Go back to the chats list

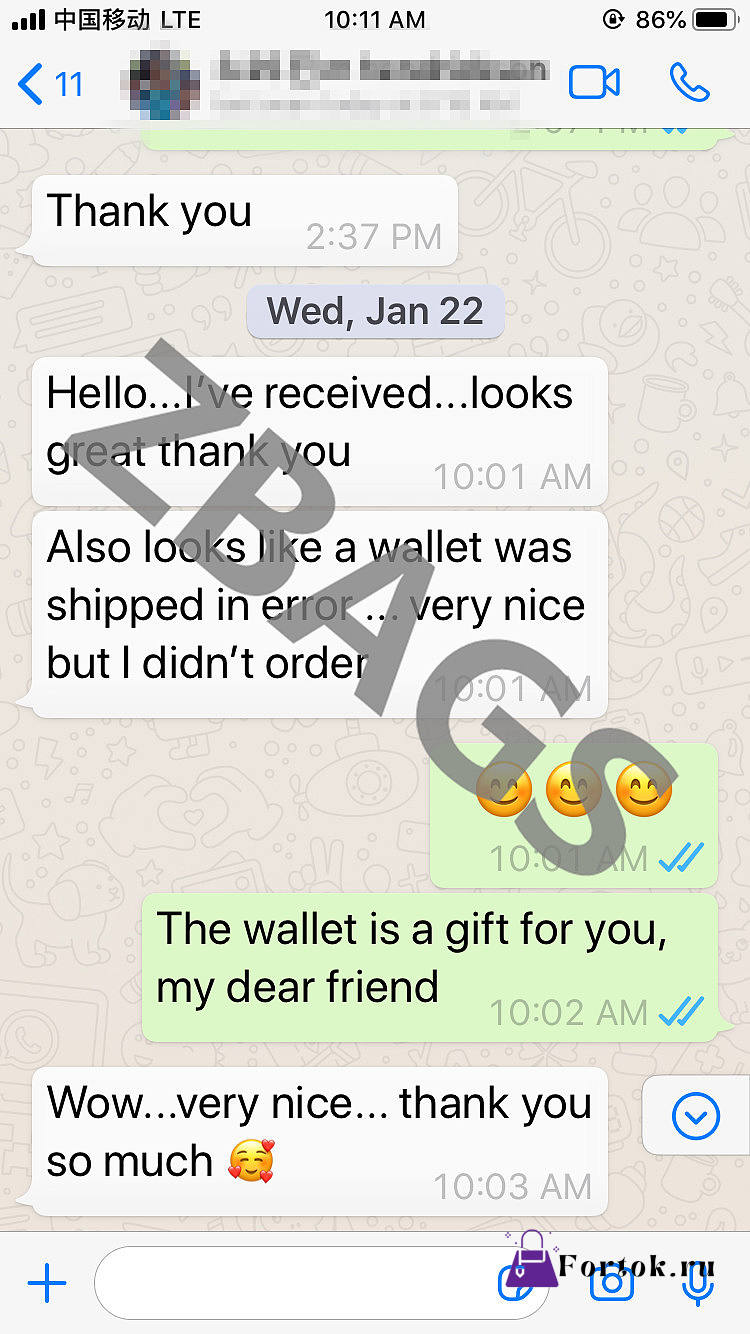pos(50,84)
